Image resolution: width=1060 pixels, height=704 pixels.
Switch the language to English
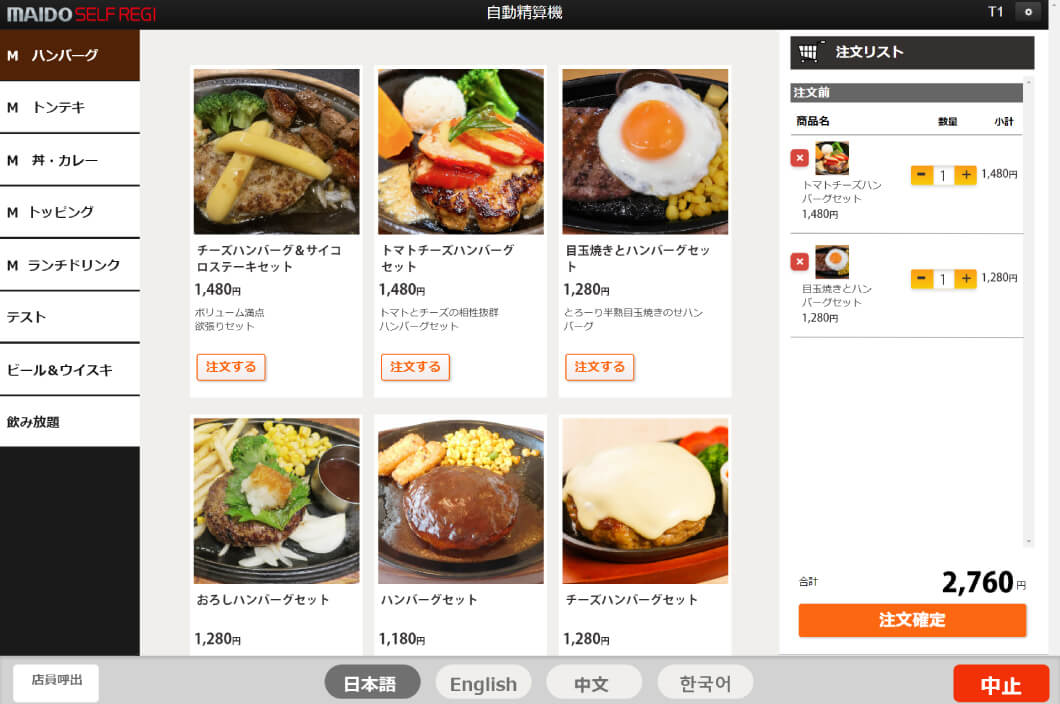483,684
